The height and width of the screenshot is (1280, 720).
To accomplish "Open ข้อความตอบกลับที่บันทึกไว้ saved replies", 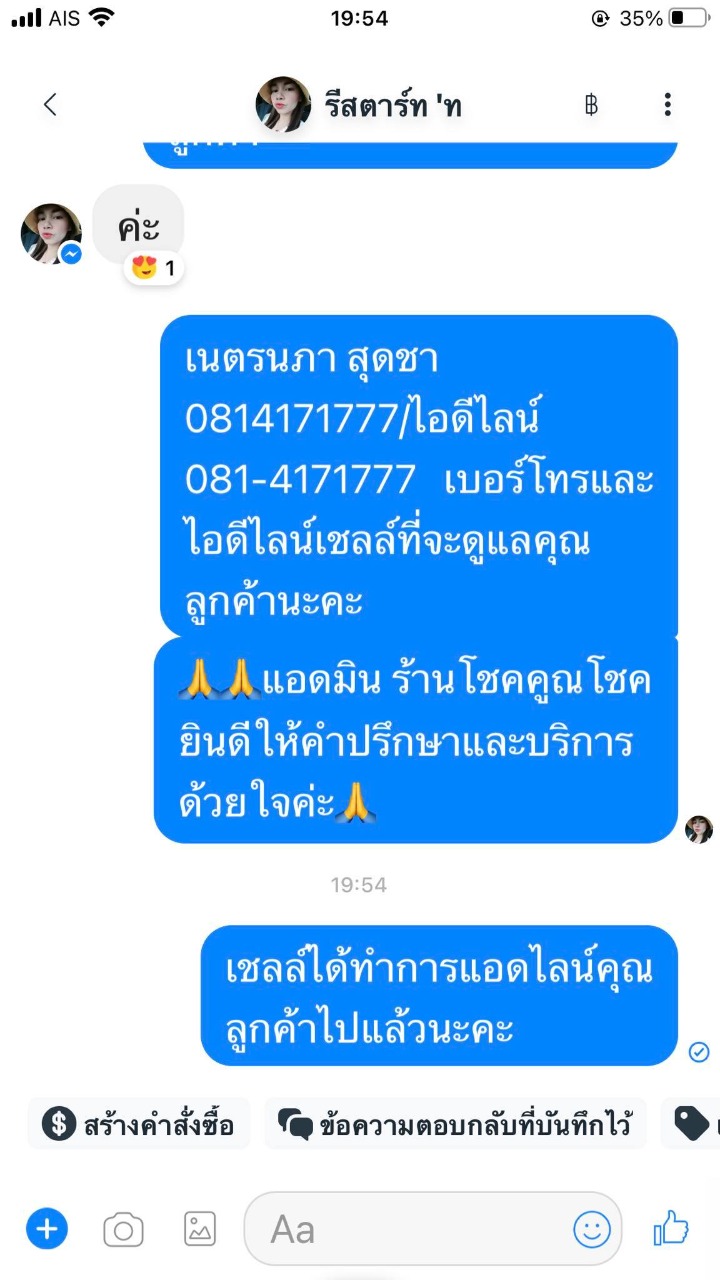I will click(455, 1124).
